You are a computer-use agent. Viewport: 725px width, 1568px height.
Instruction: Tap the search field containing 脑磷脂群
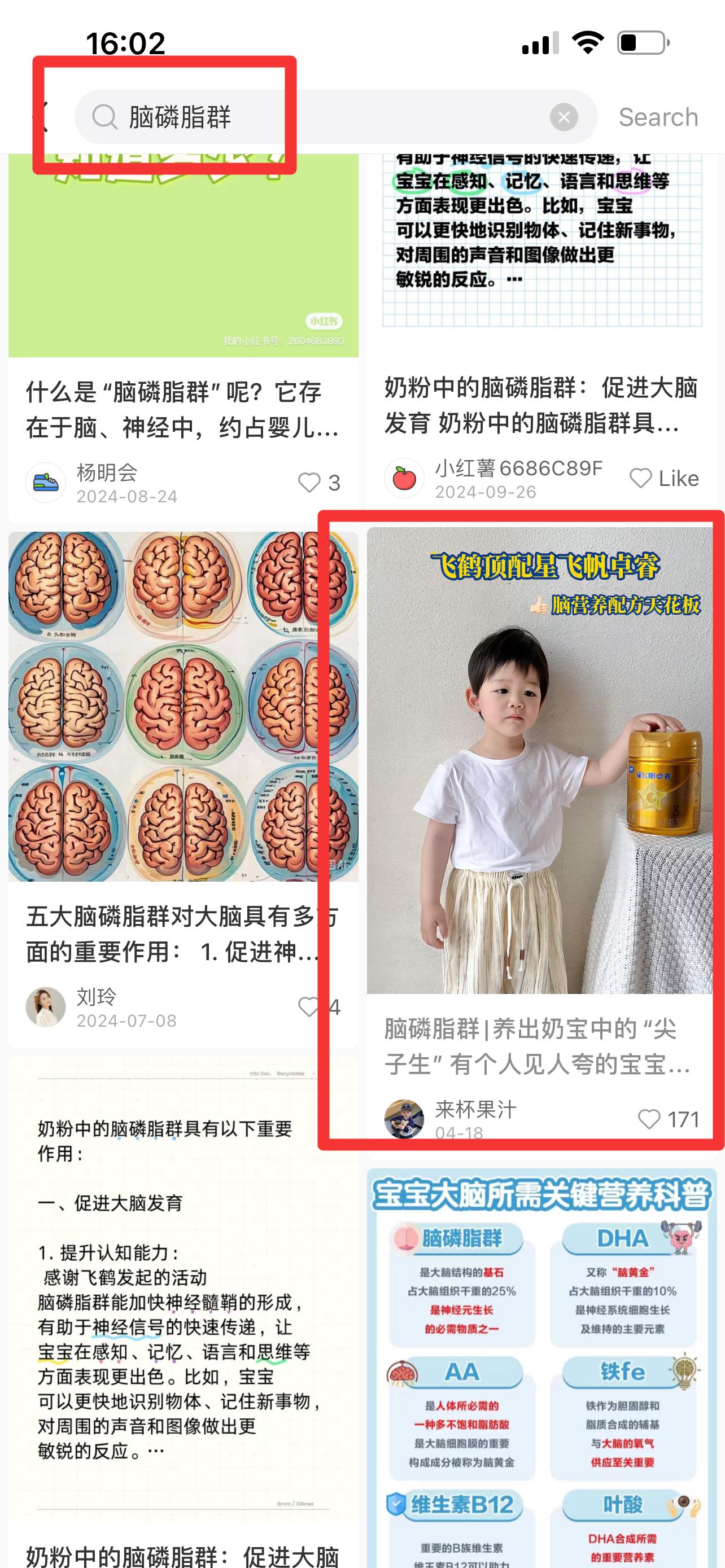pos(335,117)
